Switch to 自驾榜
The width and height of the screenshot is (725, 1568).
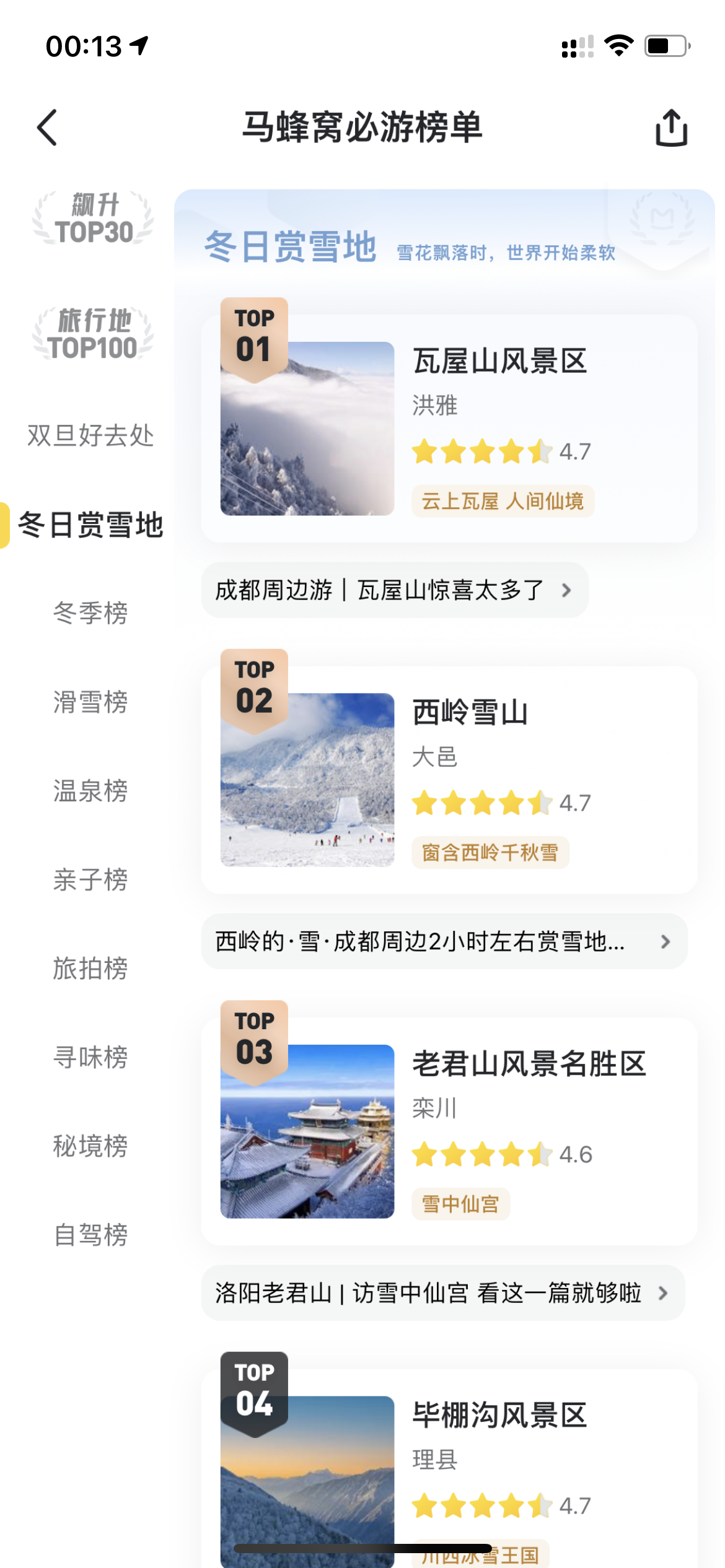pyautogui.click(x=90, y=1235)
